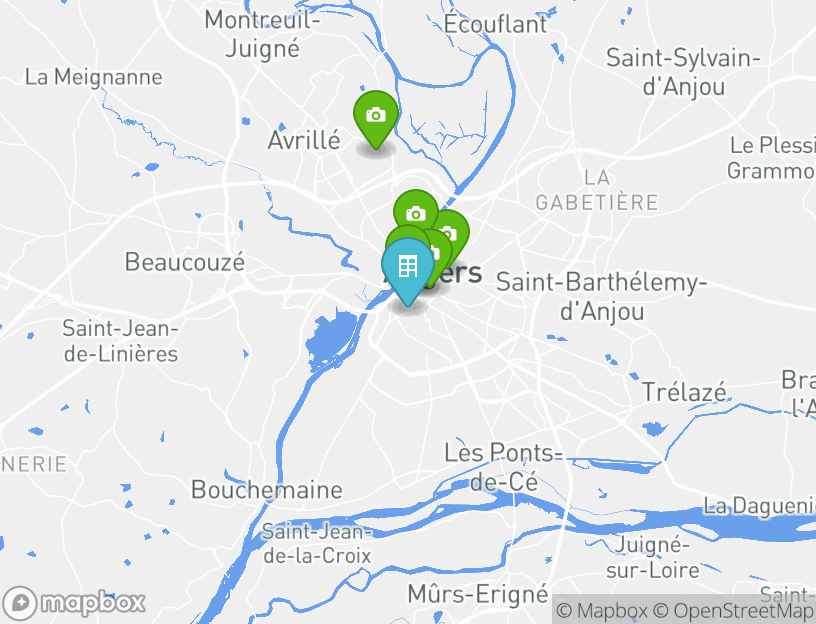Select the blue building marker

407,268
